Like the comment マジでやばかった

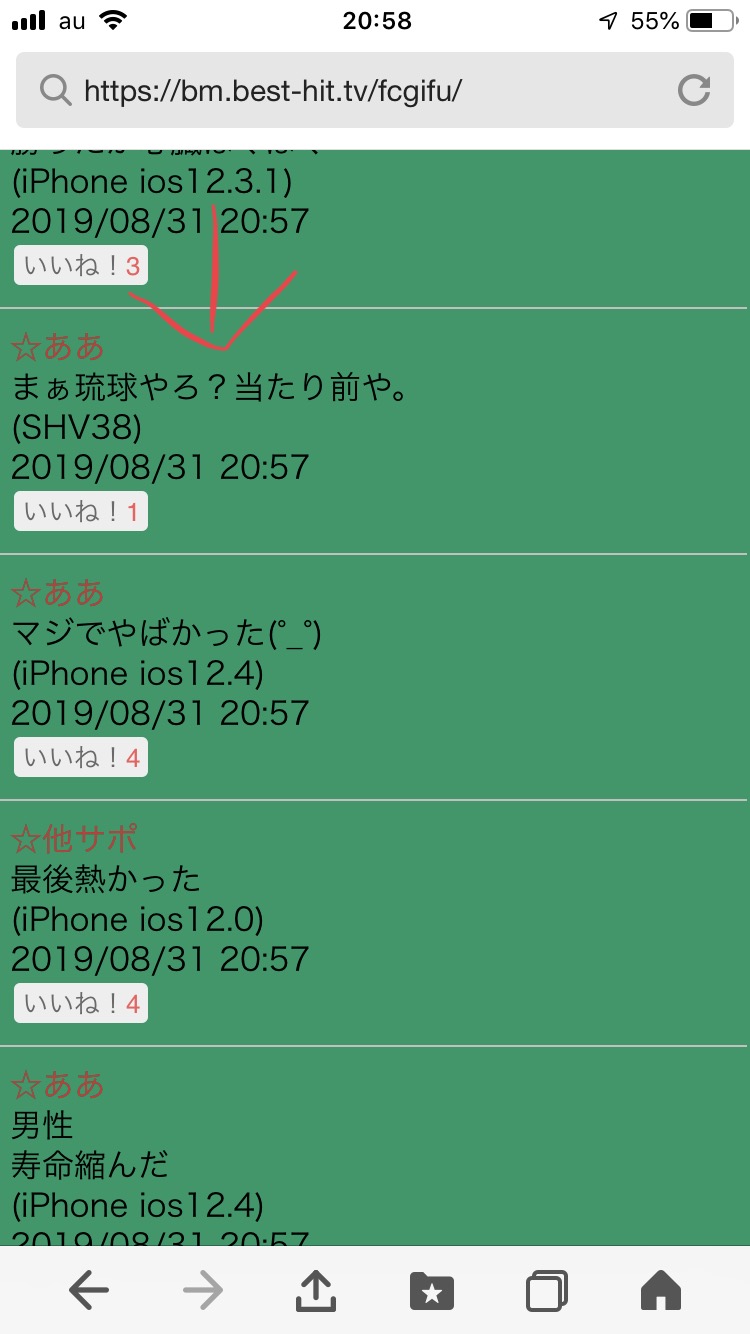coord(81,758)
